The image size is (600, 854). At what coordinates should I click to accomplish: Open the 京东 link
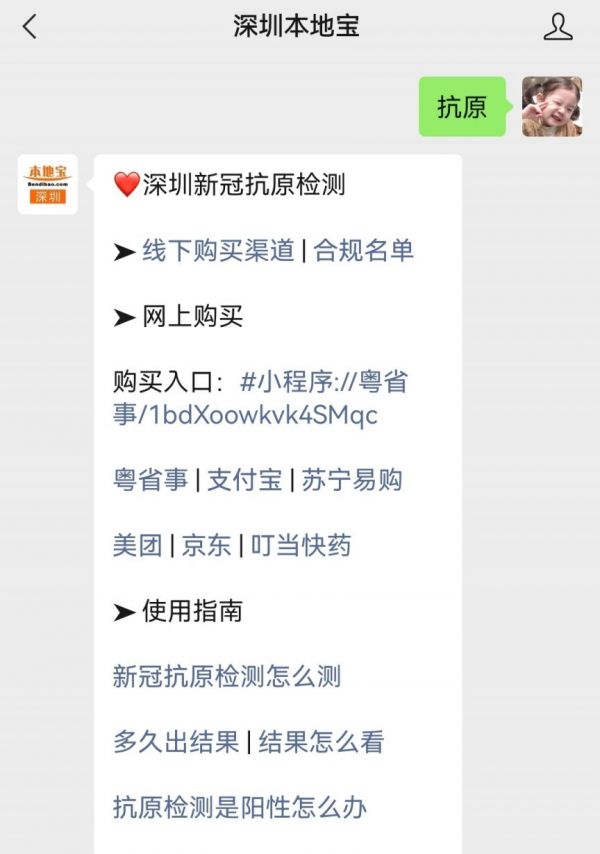206,545
